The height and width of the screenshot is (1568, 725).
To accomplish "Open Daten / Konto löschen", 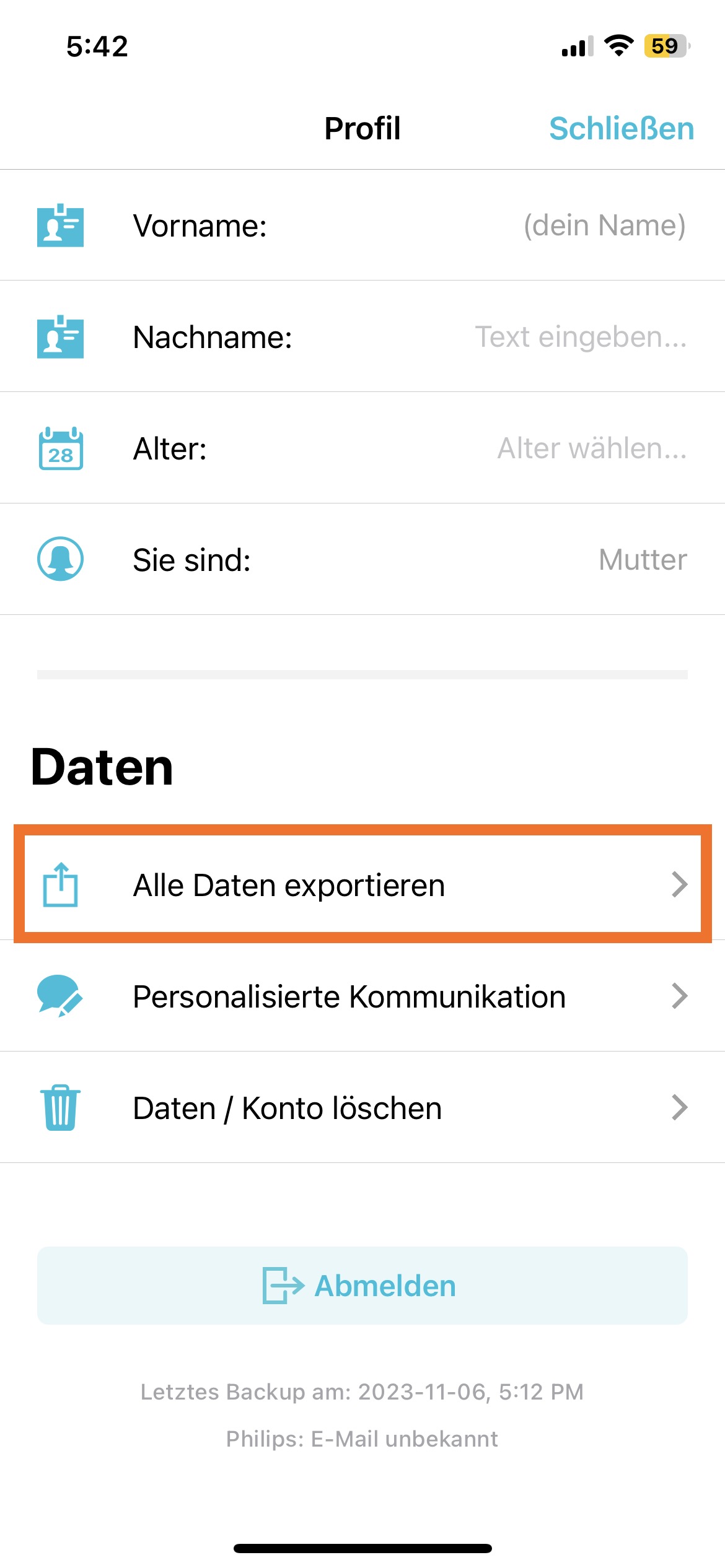I will click(x=362, y=1108).
